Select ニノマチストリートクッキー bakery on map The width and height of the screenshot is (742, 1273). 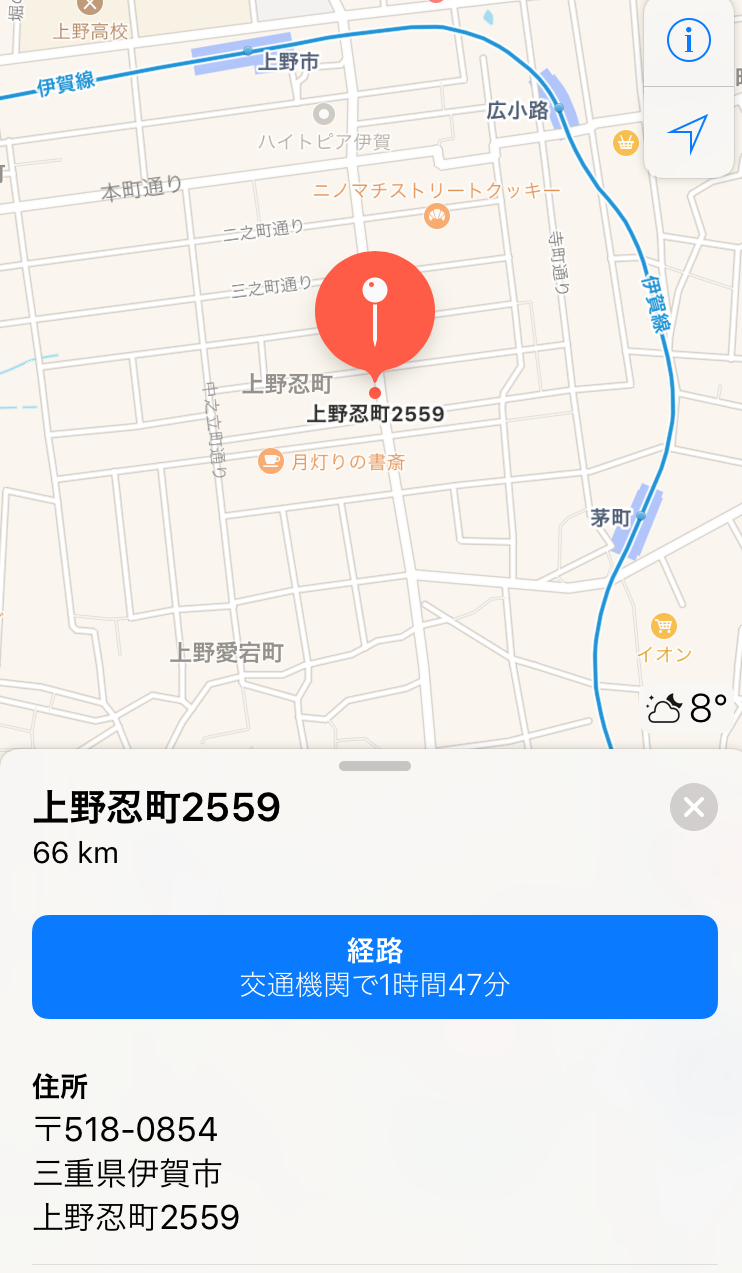click(436, 215)
